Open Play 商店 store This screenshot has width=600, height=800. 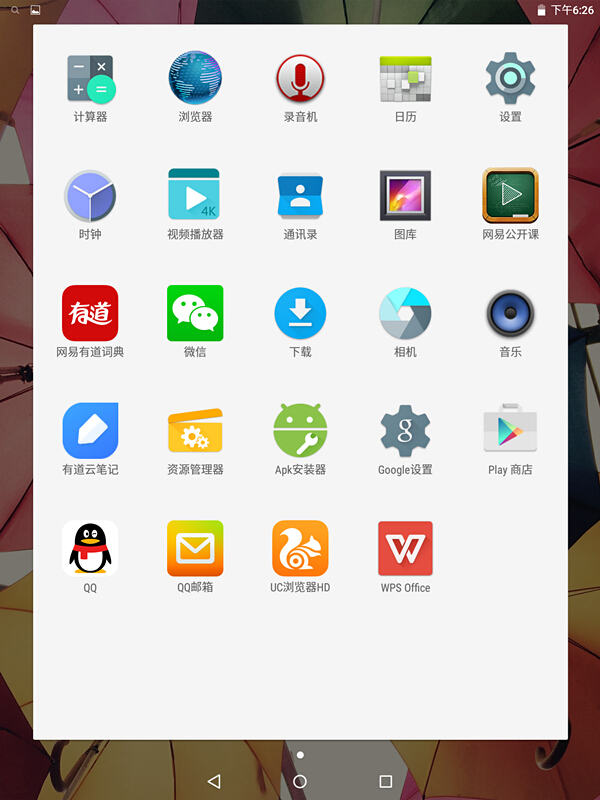[x=510, y=431]
